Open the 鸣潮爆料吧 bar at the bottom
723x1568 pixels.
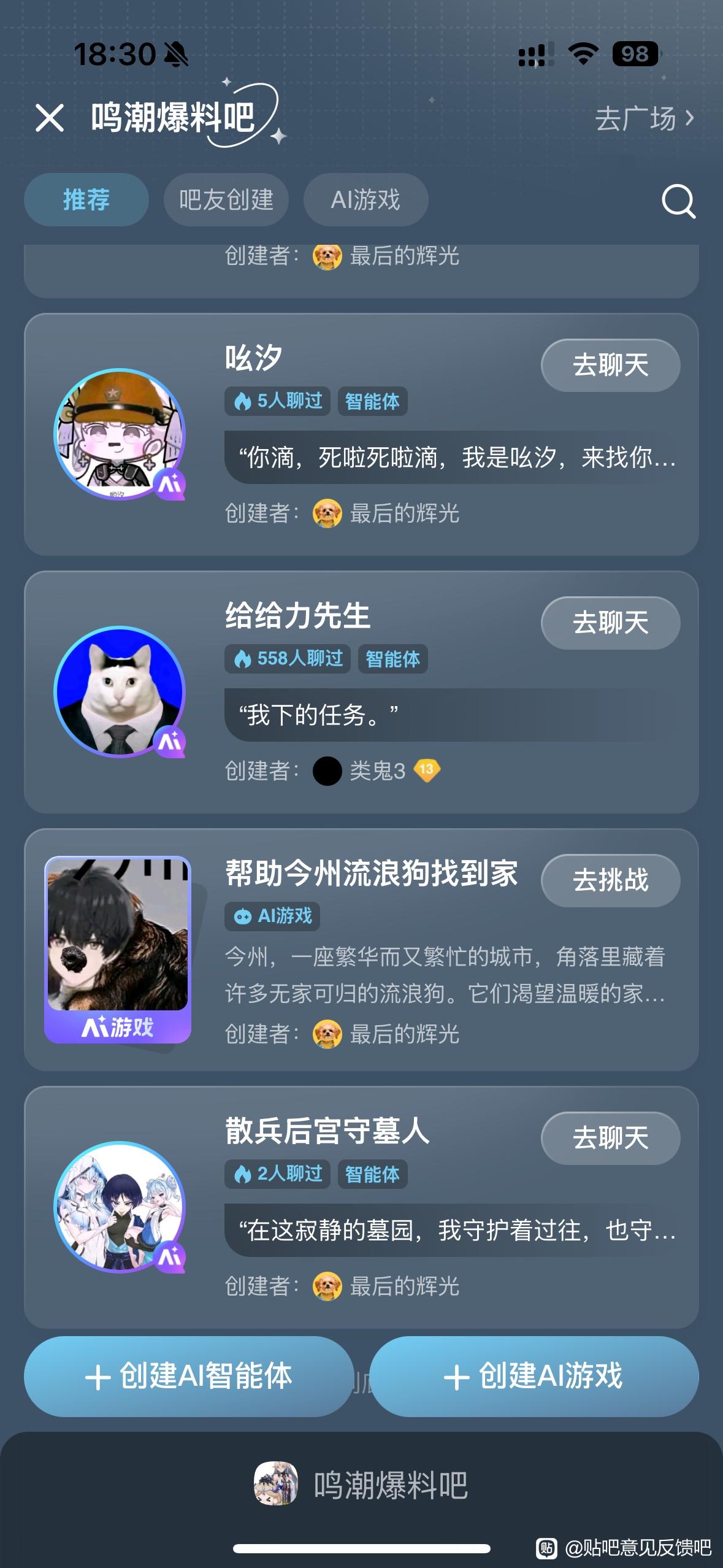click(362, 1485)
